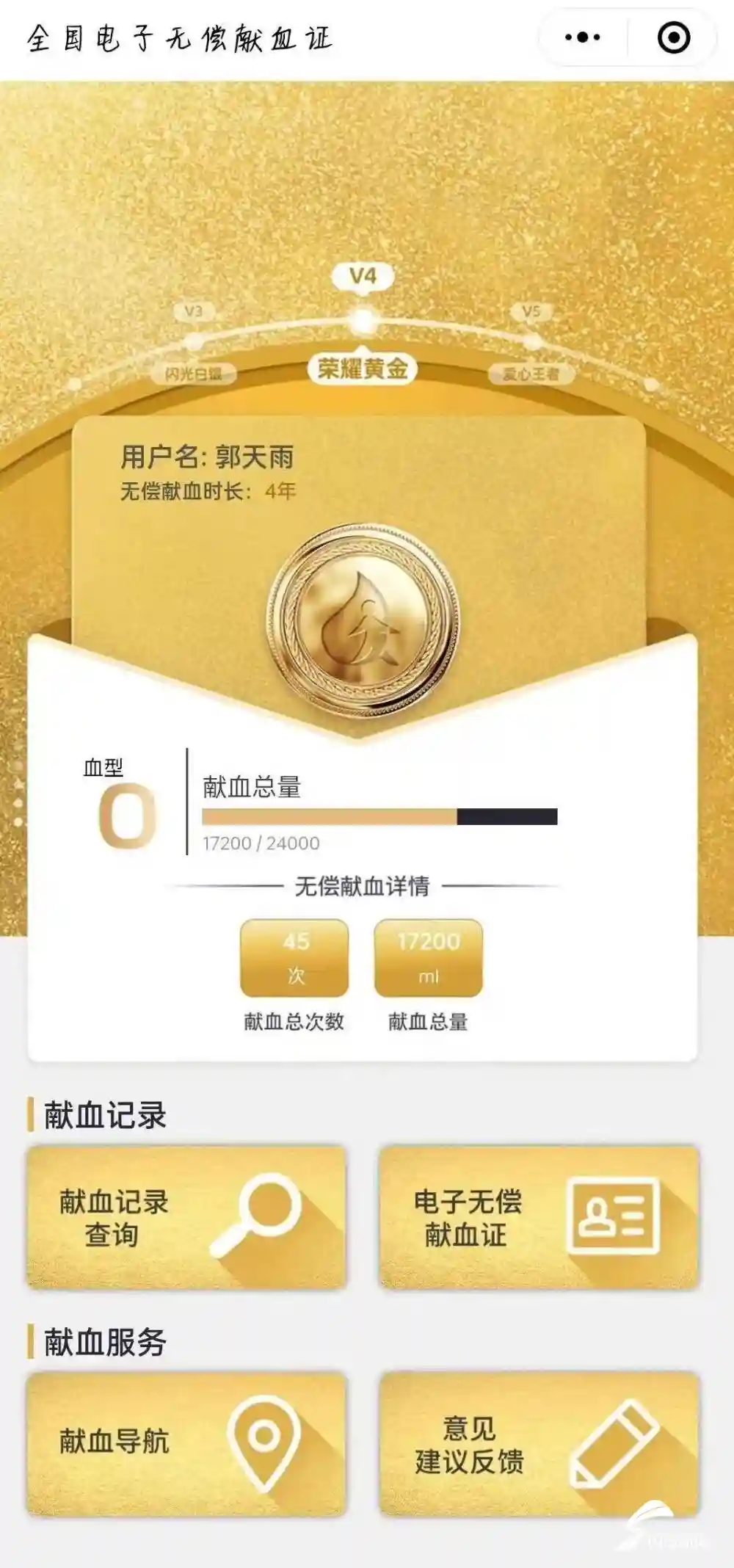Tap the 献血总量 17200 ml tile
Viewport: 734px width, 1568px height.
tap(428, 958)
